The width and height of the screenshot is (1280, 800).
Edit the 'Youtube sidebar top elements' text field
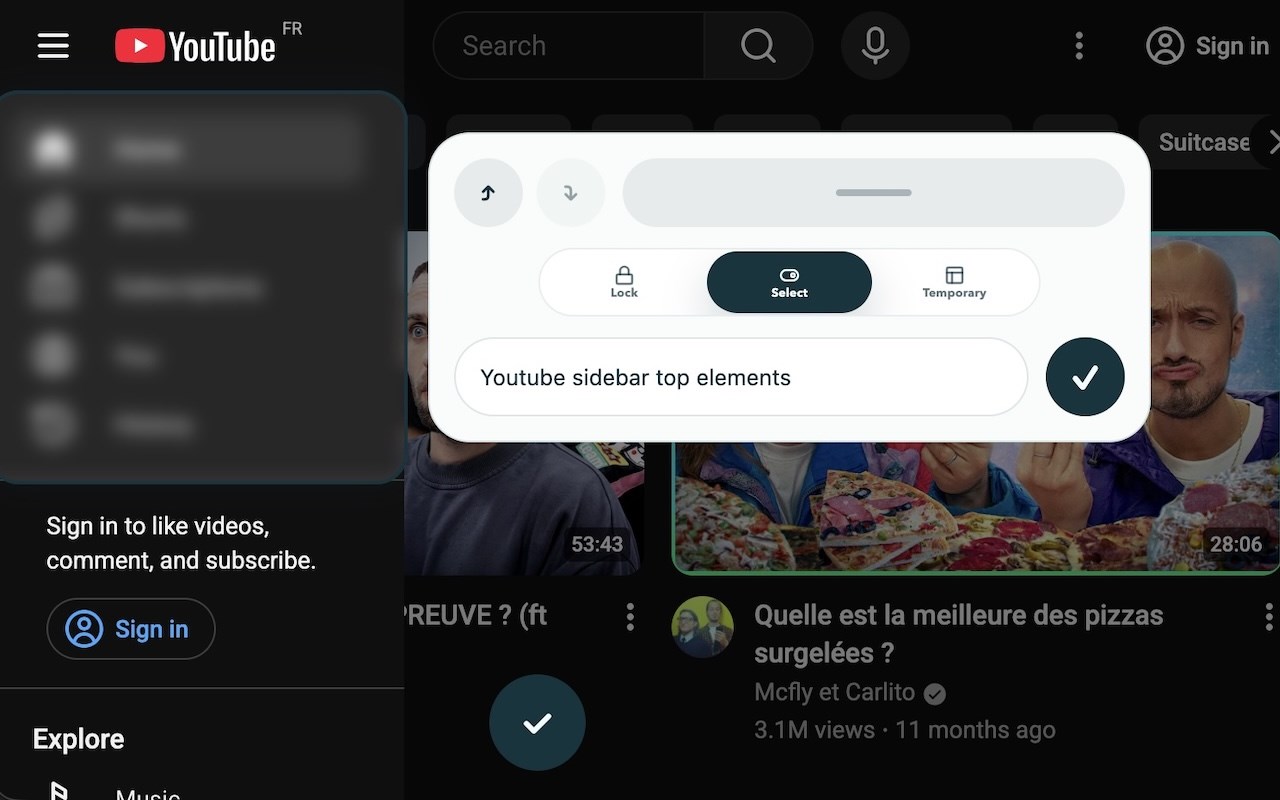pos(741,377)
